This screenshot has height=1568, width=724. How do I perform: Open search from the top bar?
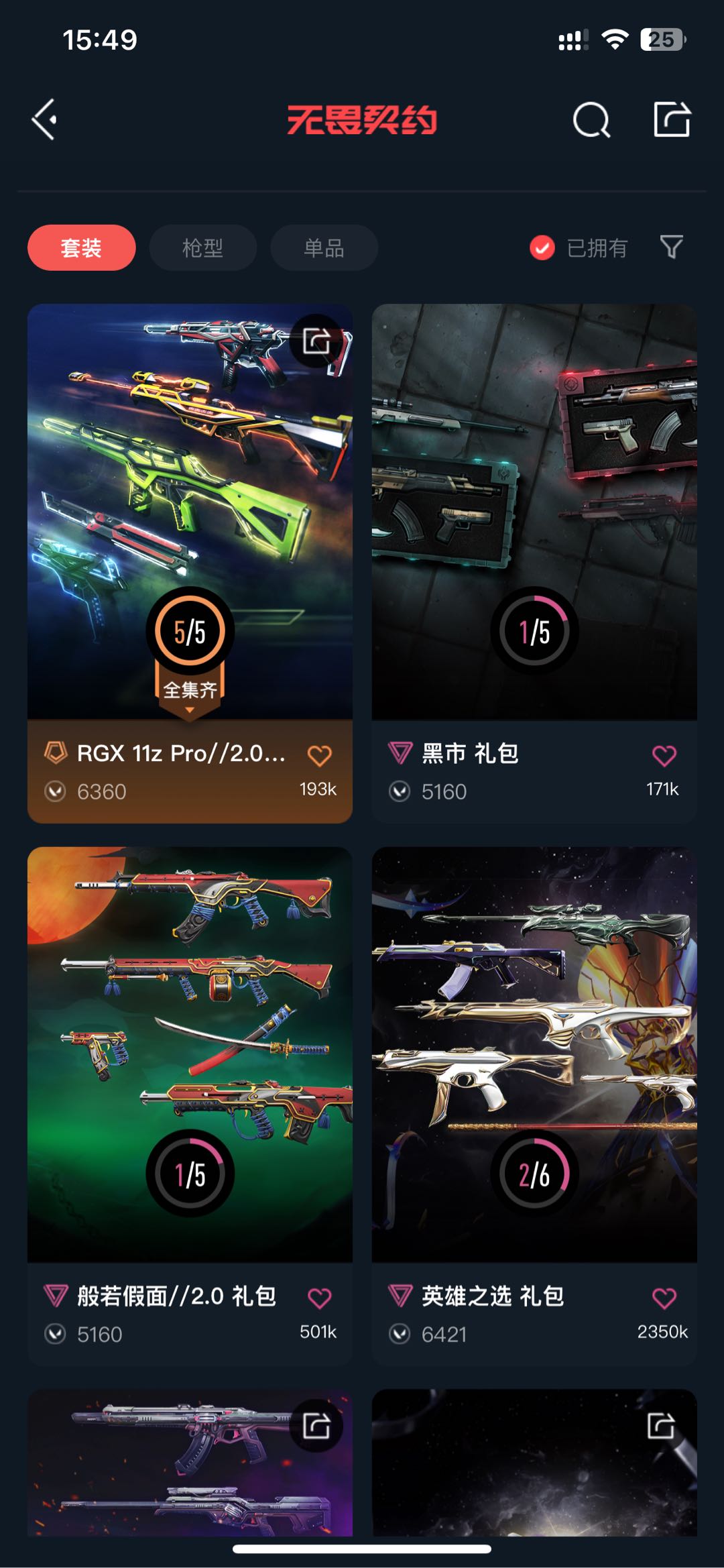pos(591,120)
